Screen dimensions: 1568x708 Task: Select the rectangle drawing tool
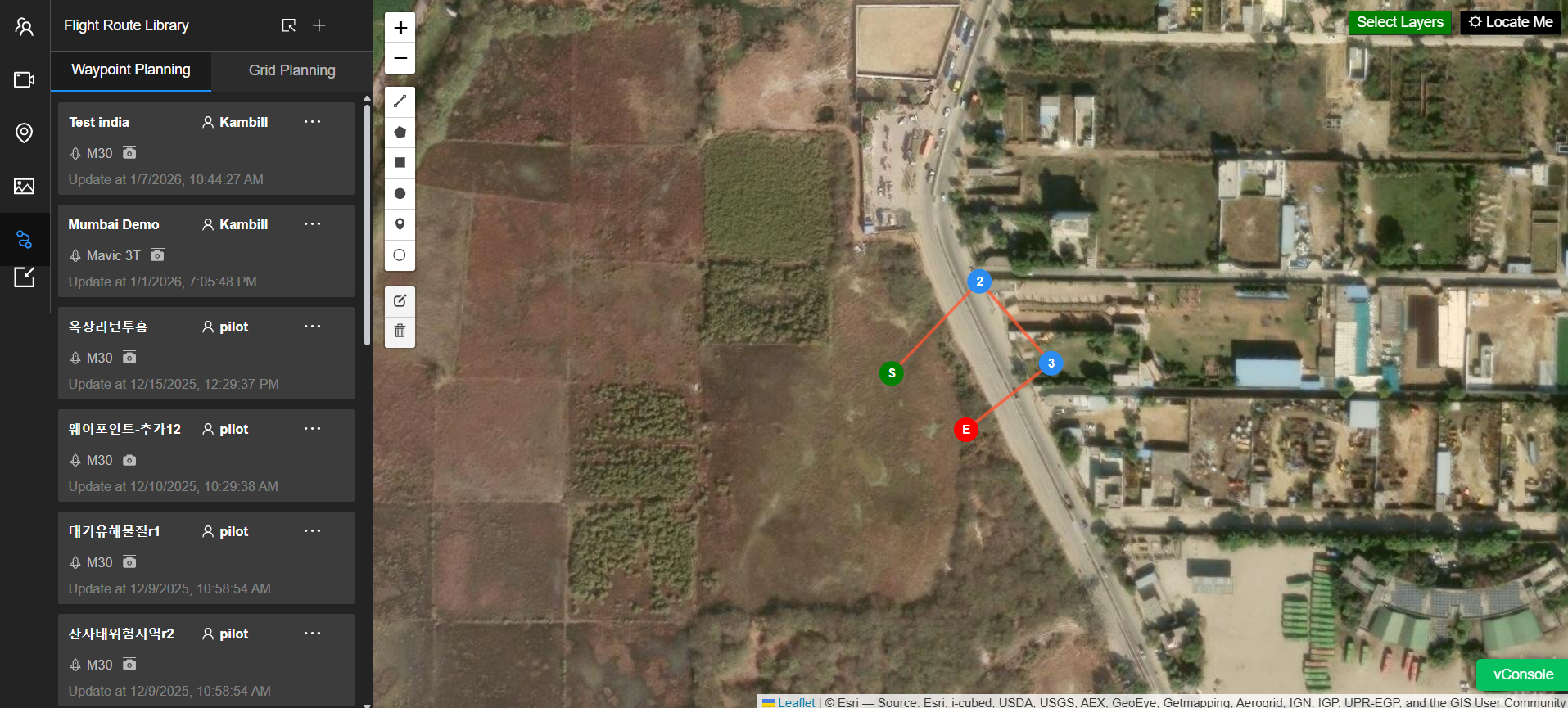coord(400,163)
